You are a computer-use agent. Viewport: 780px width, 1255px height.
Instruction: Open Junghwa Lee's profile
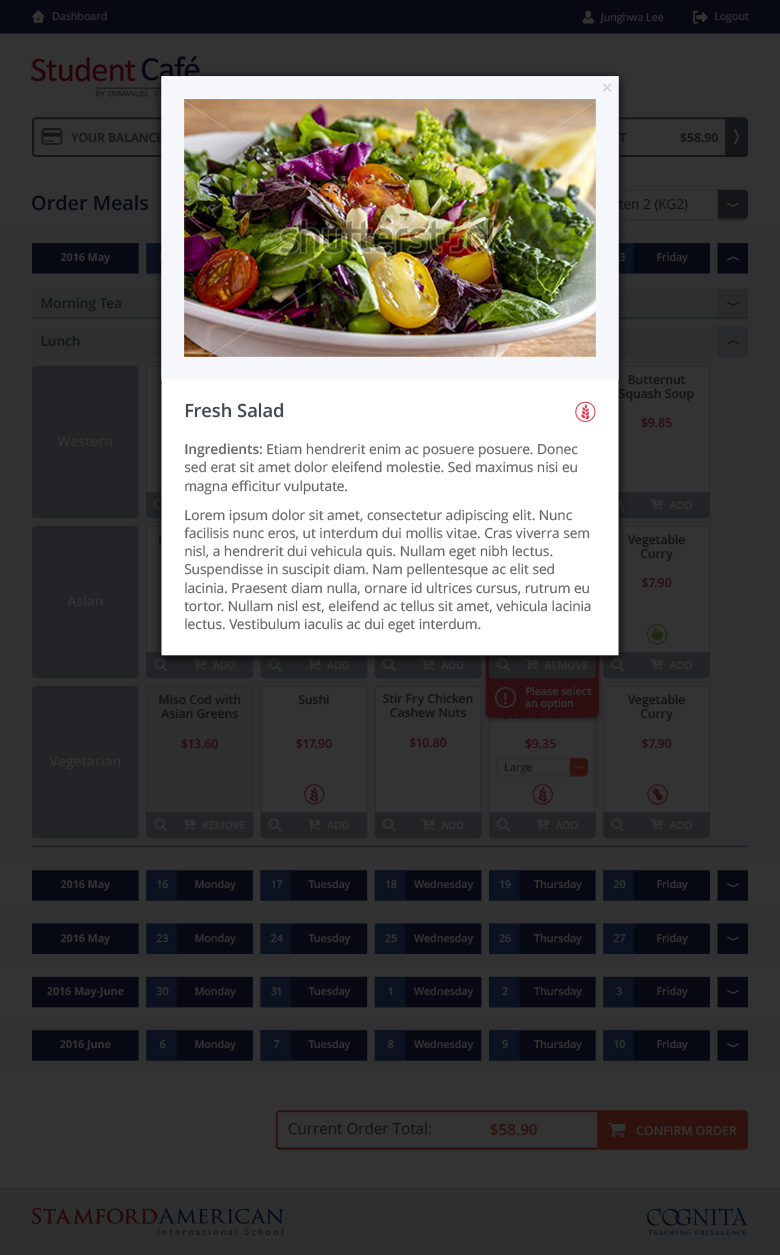click(623, 17)
